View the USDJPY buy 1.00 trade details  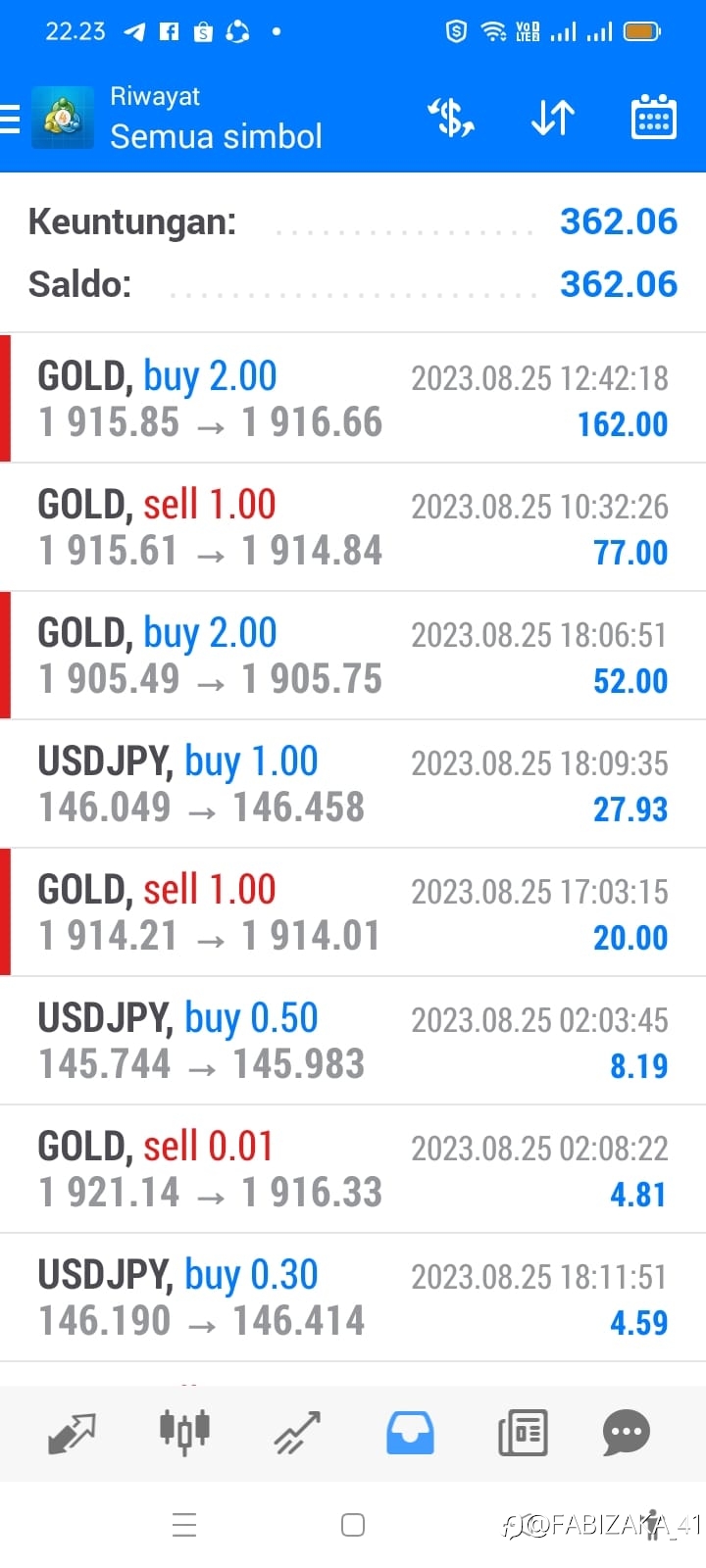click(353, 784)
